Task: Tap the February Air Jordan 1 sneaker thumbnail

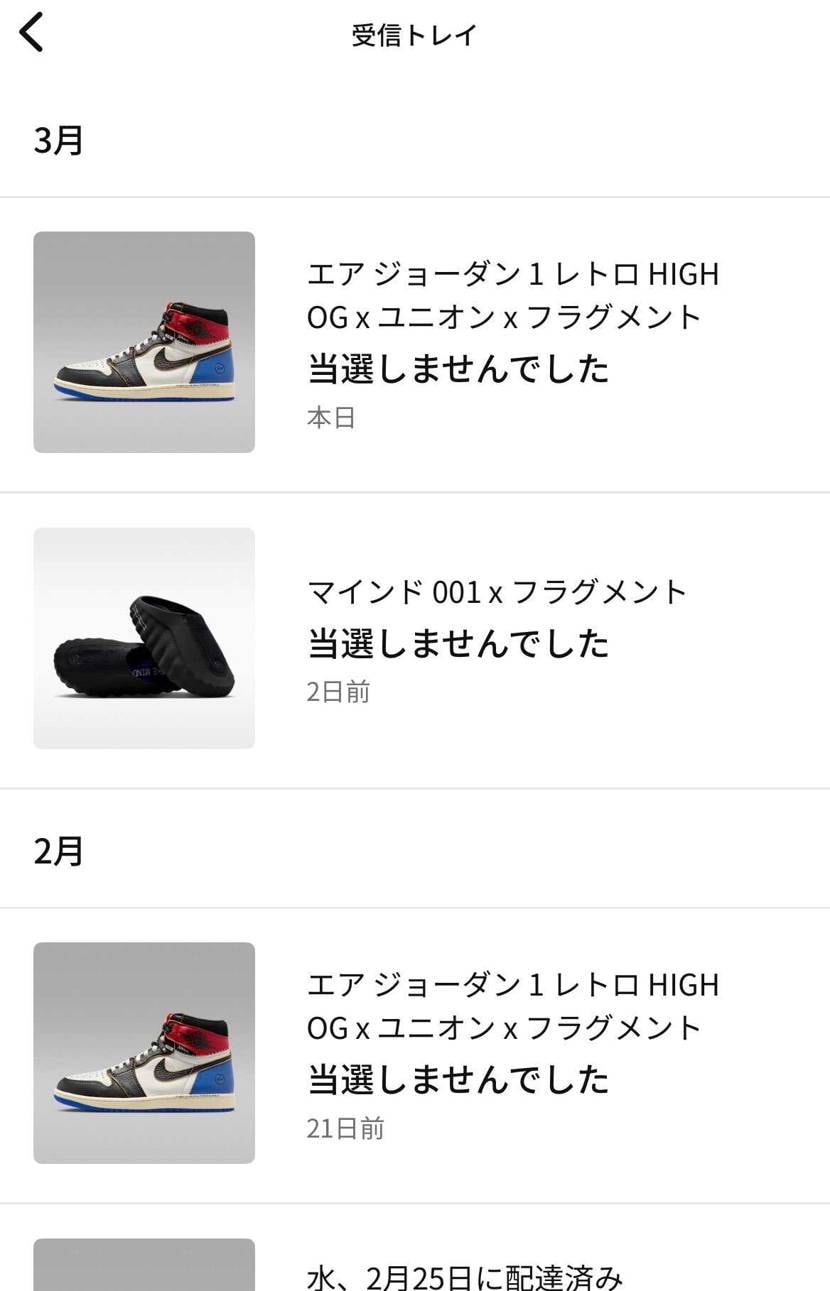Action: coord(143,1053)
